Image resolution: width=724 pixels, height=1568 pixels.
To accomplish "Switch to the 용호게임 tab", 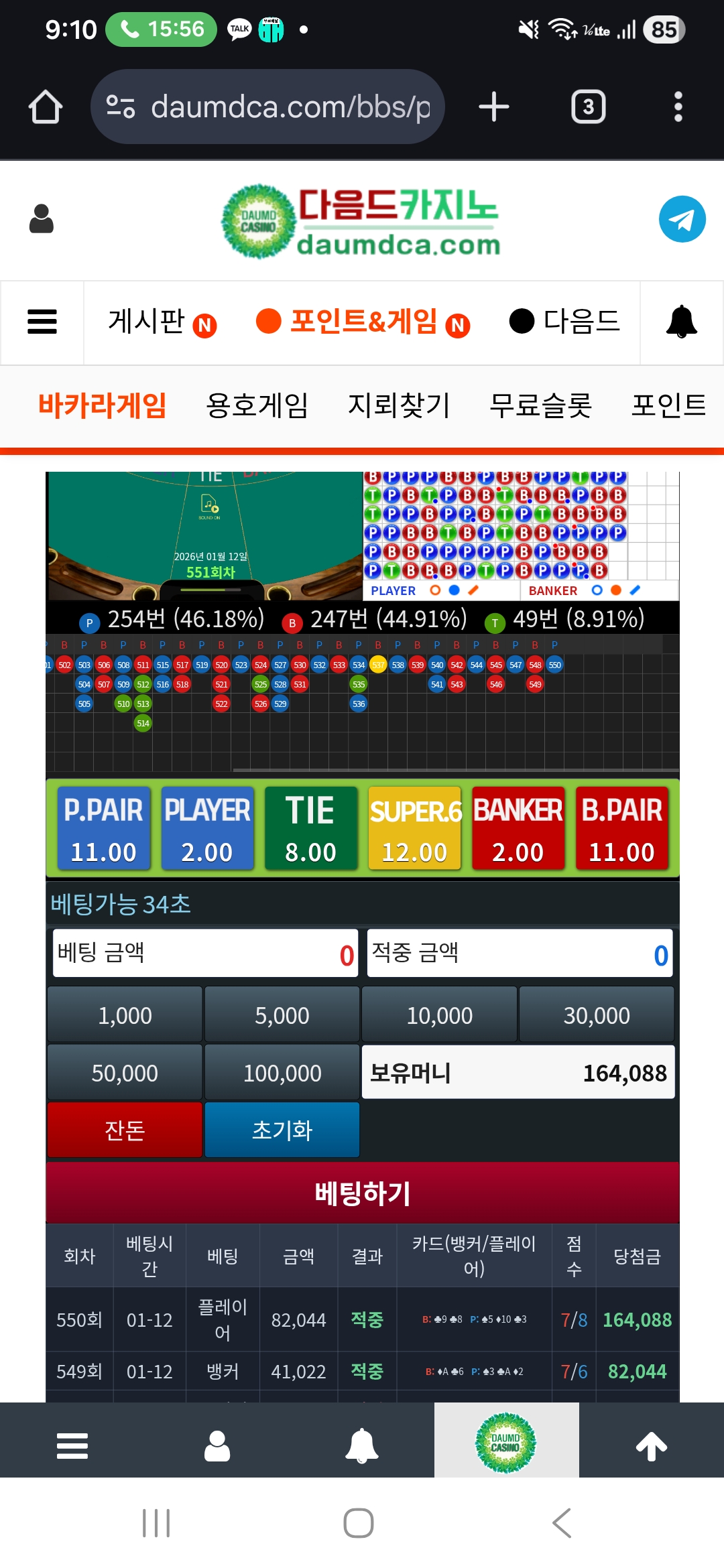I will tap(257, 405).
